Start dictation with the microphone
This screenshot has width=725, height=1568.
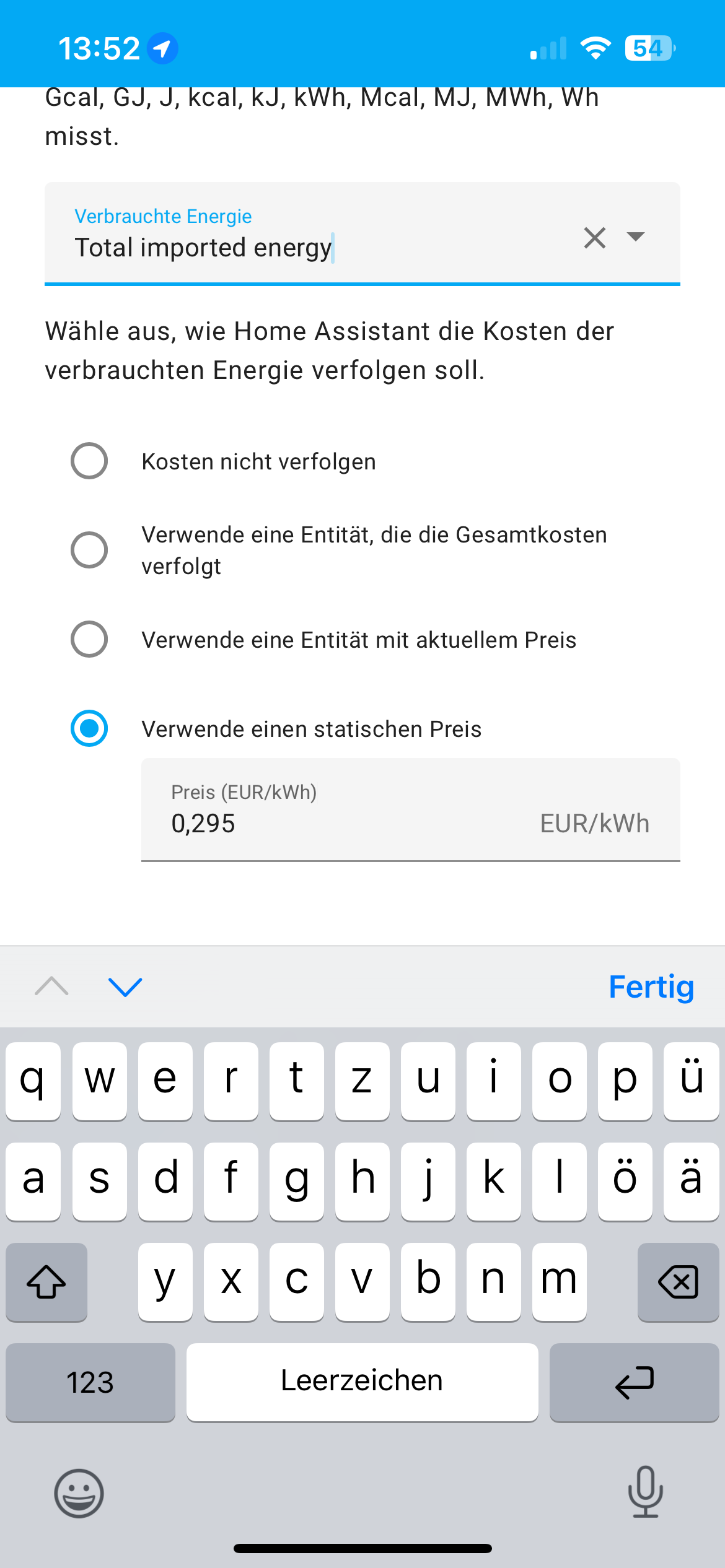pos(645,1492)
